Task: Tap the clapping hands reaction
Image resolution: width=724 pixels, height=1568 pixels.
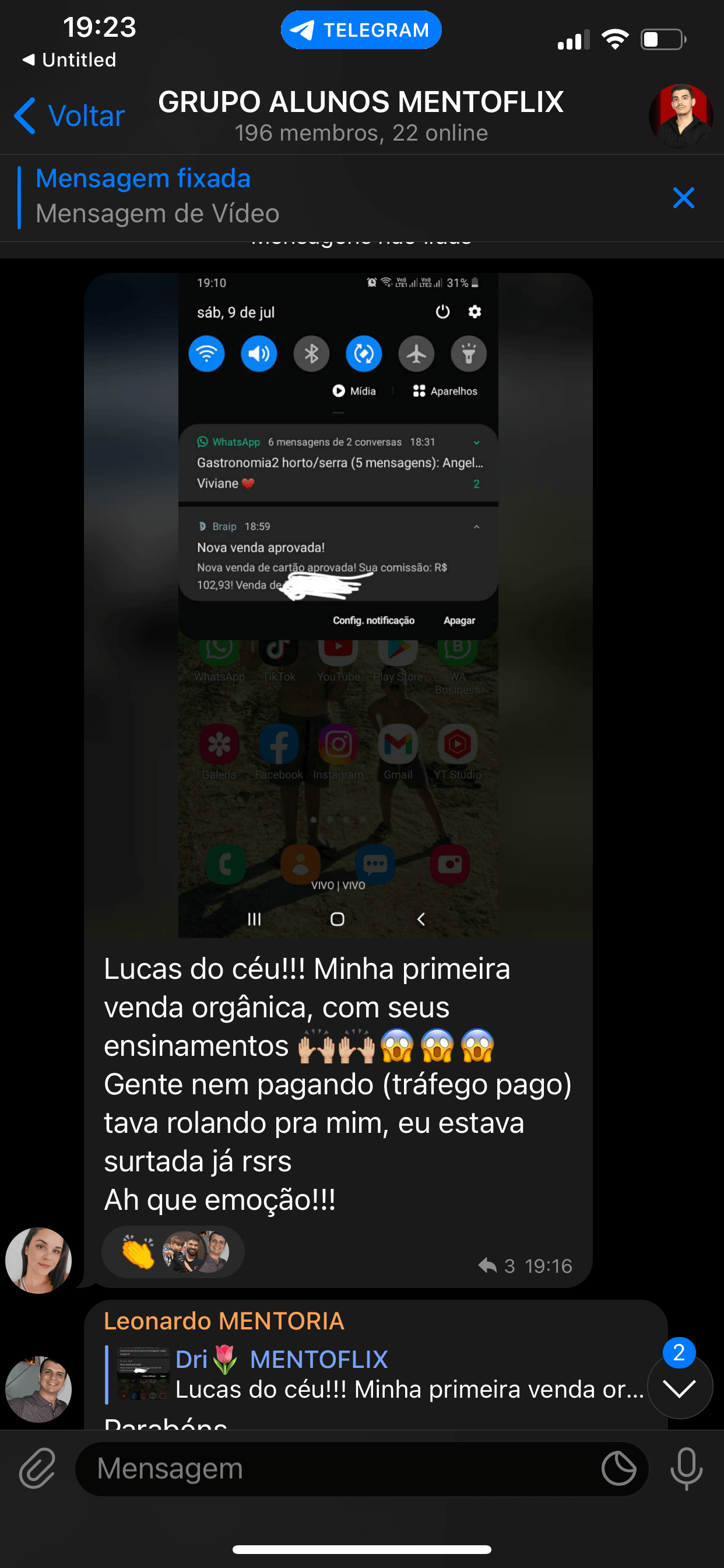Action: 139,1252
